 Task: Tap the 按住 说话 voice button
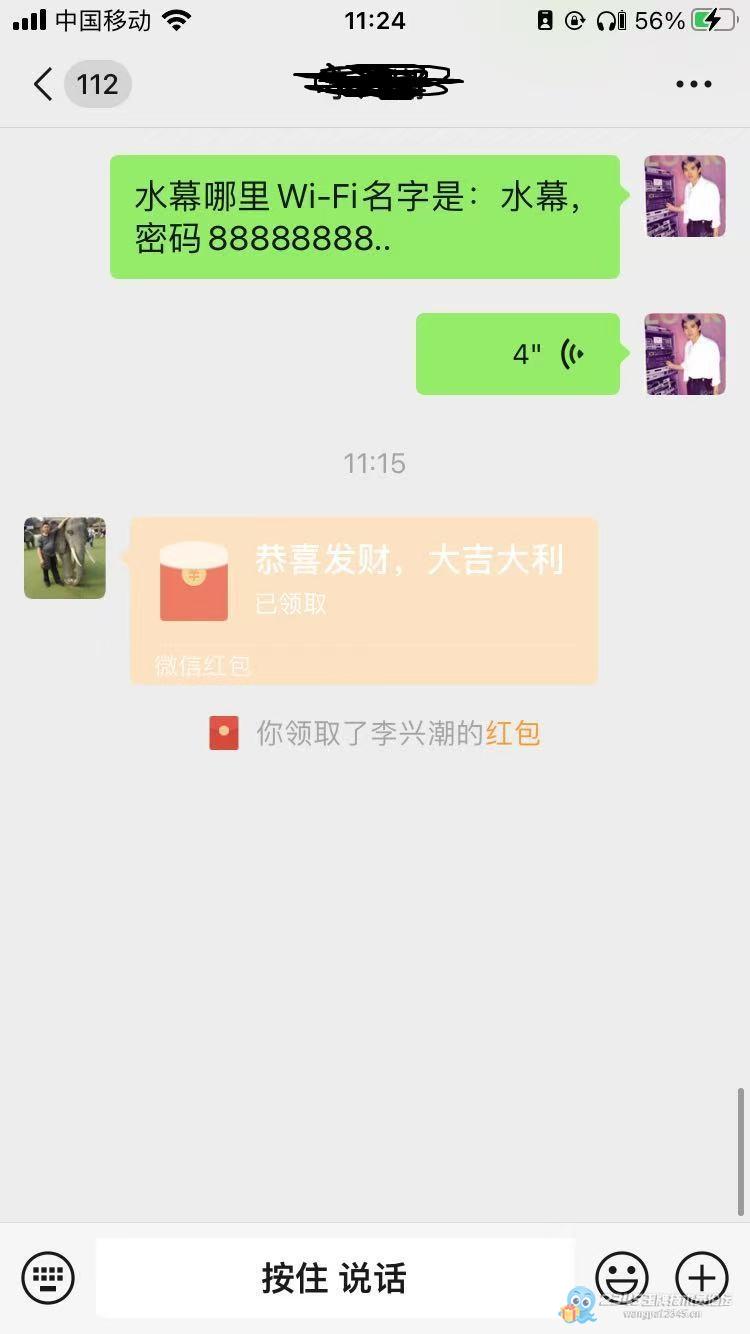pyautogui.click(x=334, y=1277)
